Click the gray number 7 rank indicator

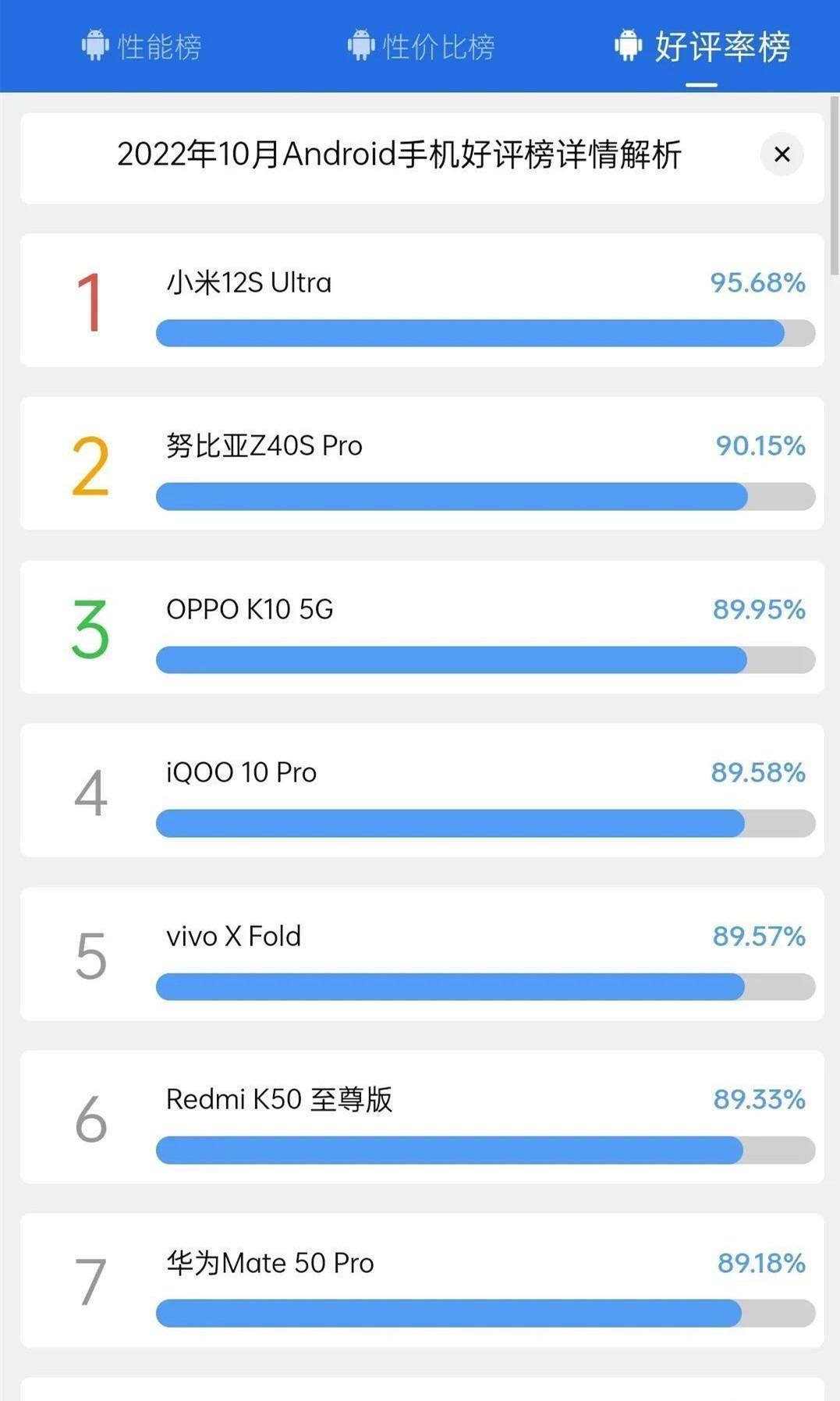[90, 1279]
